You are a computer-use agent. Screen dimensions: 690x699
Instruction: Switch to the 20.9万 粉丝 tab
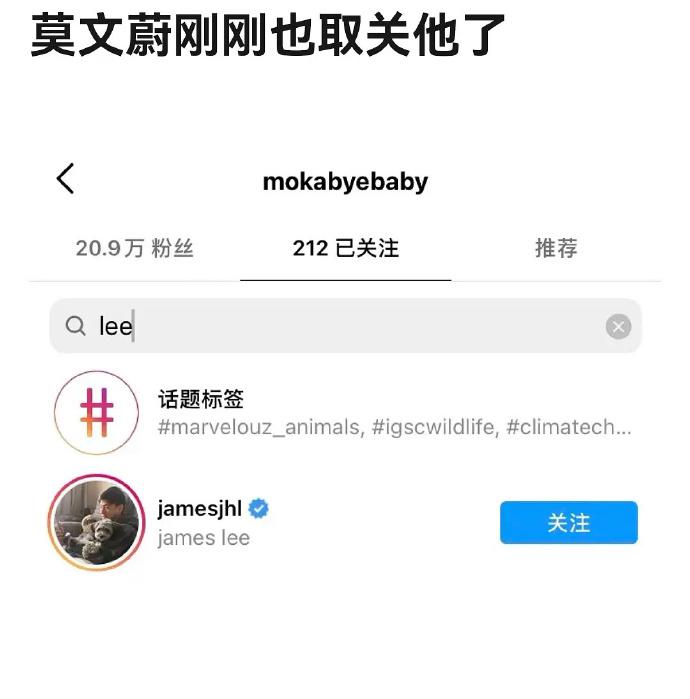pos(134,249)
